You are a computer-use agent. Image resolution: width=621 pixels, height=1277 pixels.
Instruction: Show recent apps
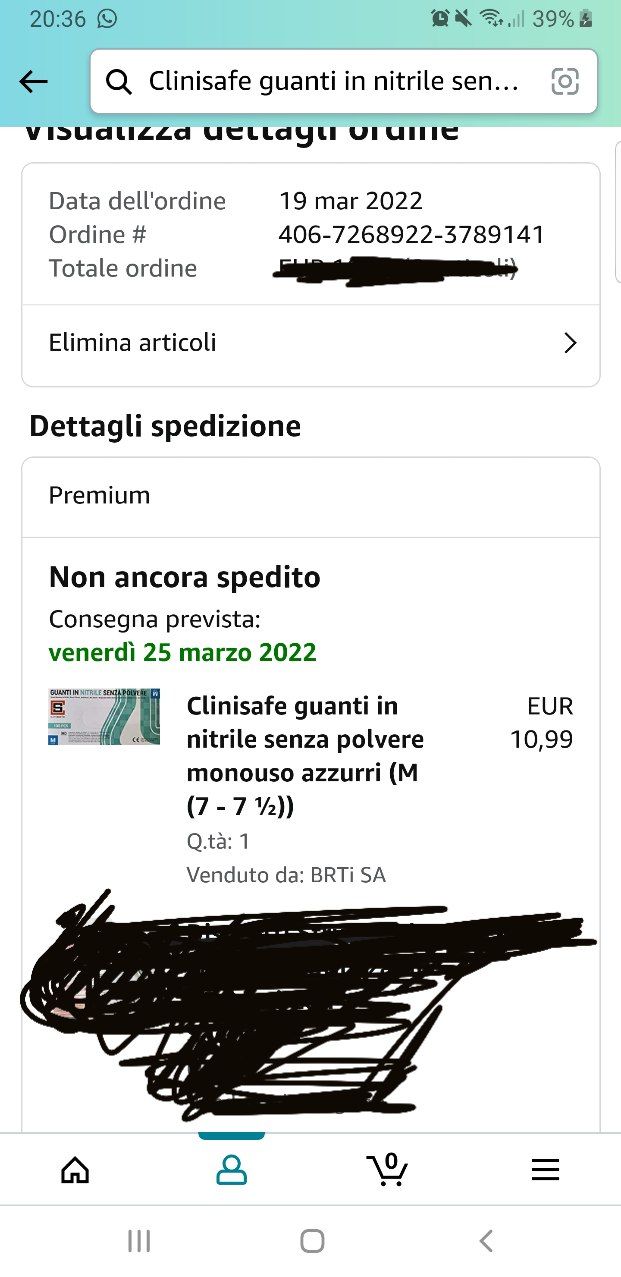(x=139, y=1242)
